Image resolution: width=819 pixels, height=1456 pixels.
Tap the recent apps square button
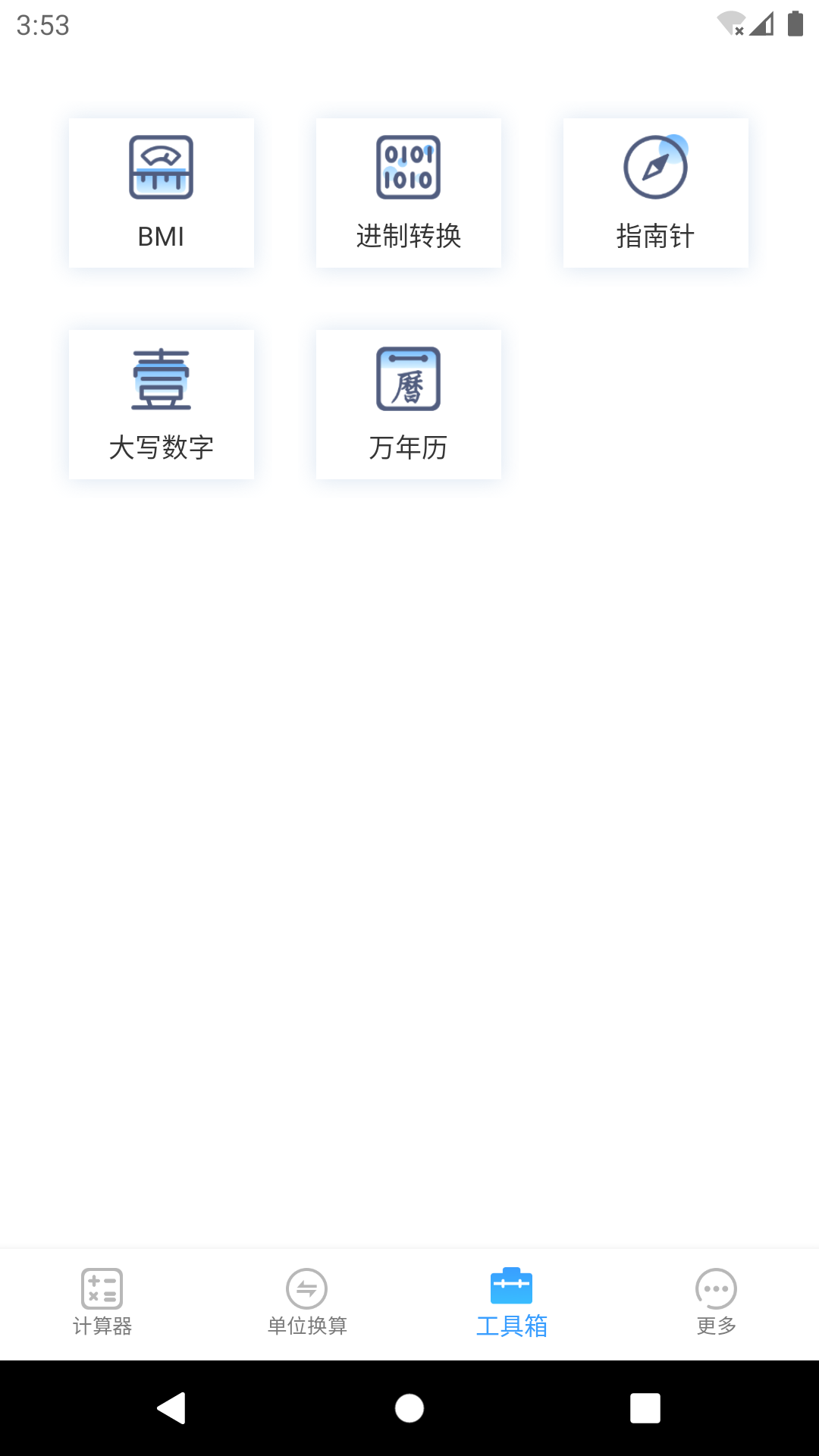click(x=645, y=1408)
